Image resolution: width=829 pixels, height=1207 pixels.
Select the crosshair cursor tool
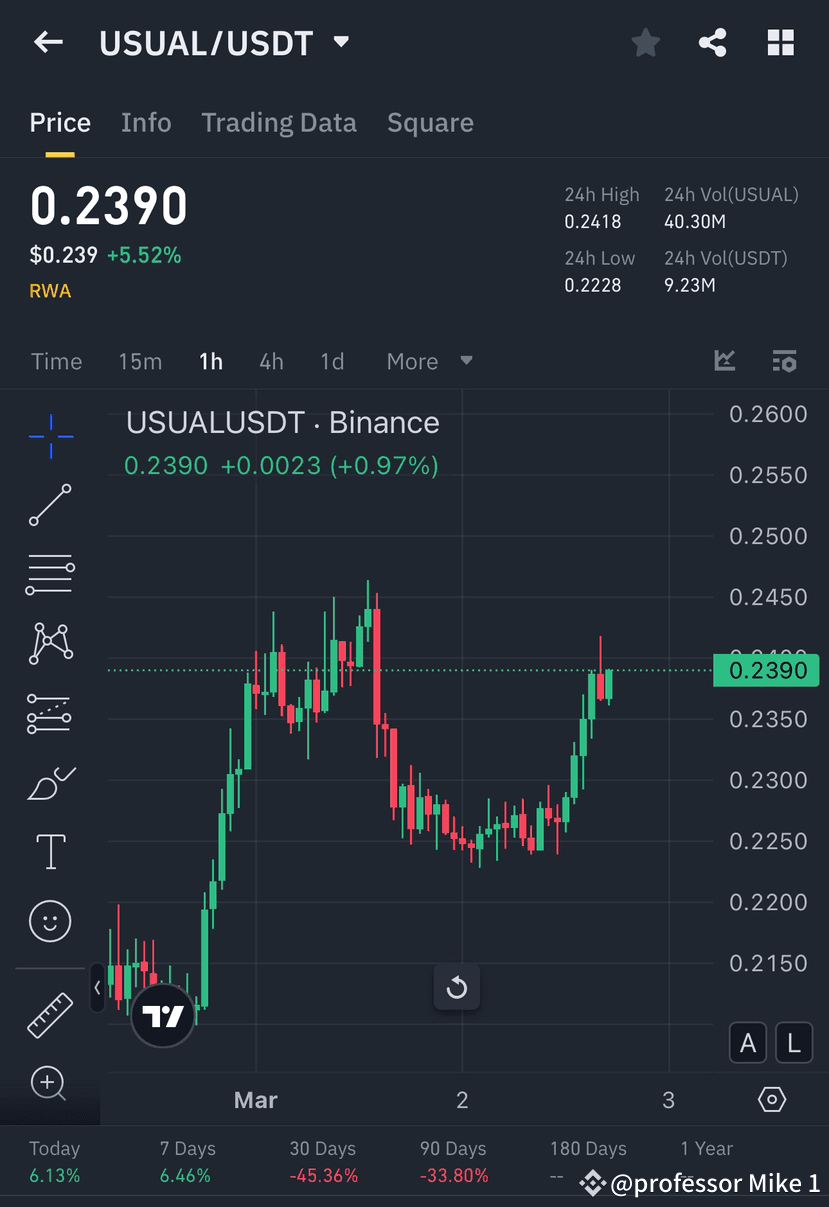point(50,435)
